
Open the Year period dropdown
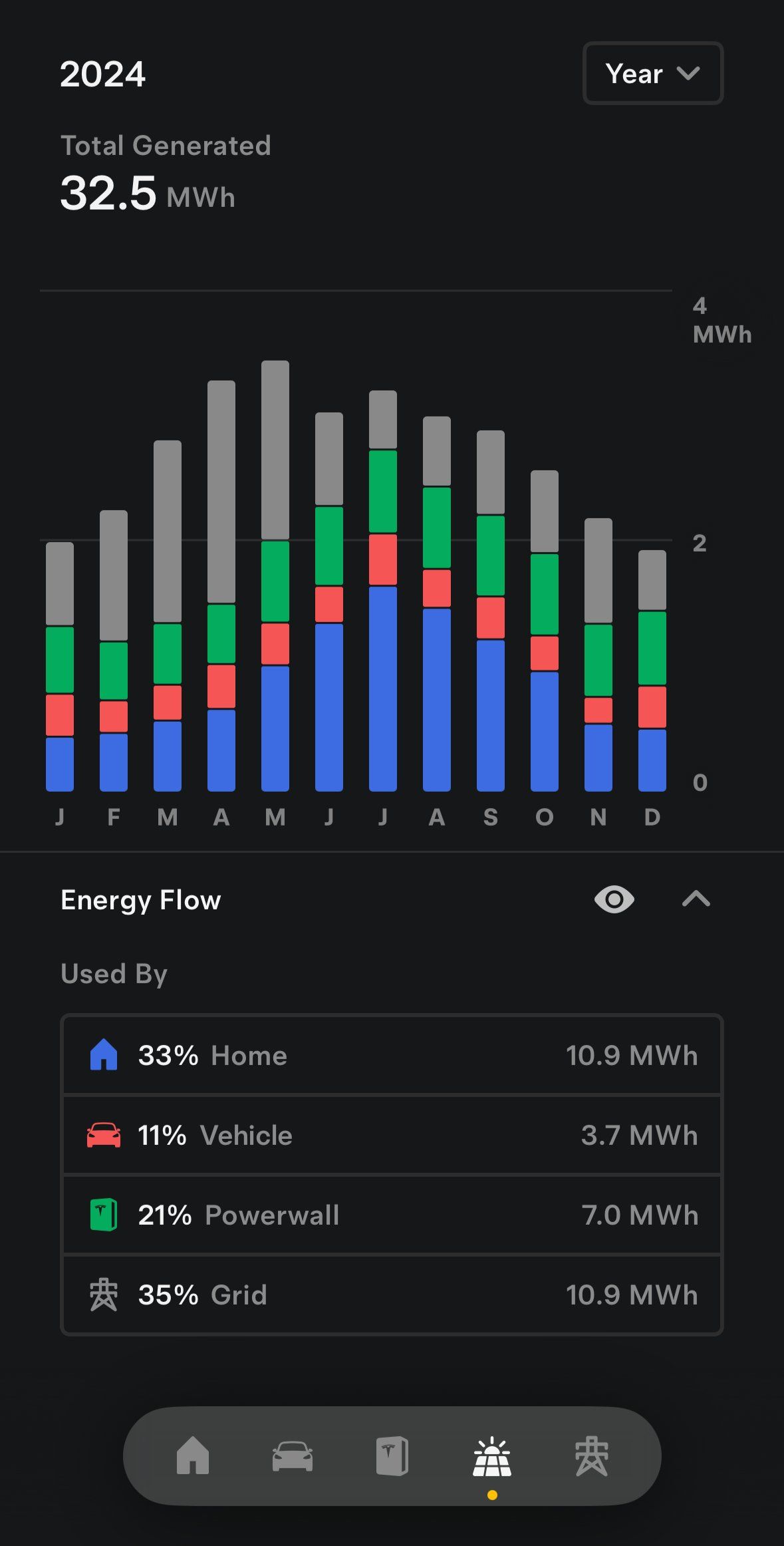tap(652, 73)
